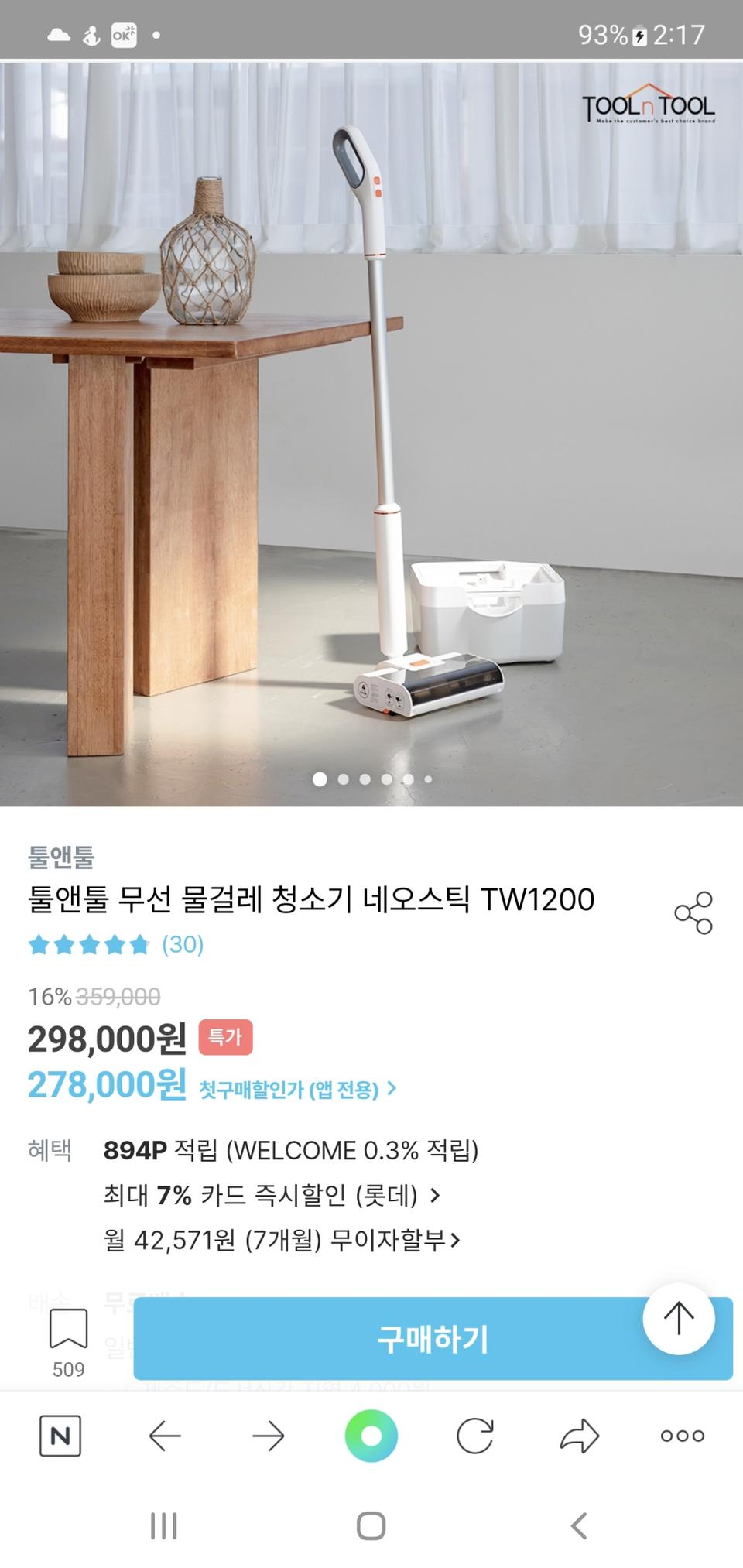The height and width of the screenshot is (1568, 743).
Task: Expand the 카드 즉시할인 (롯데) details
Action: point(272,1196)
